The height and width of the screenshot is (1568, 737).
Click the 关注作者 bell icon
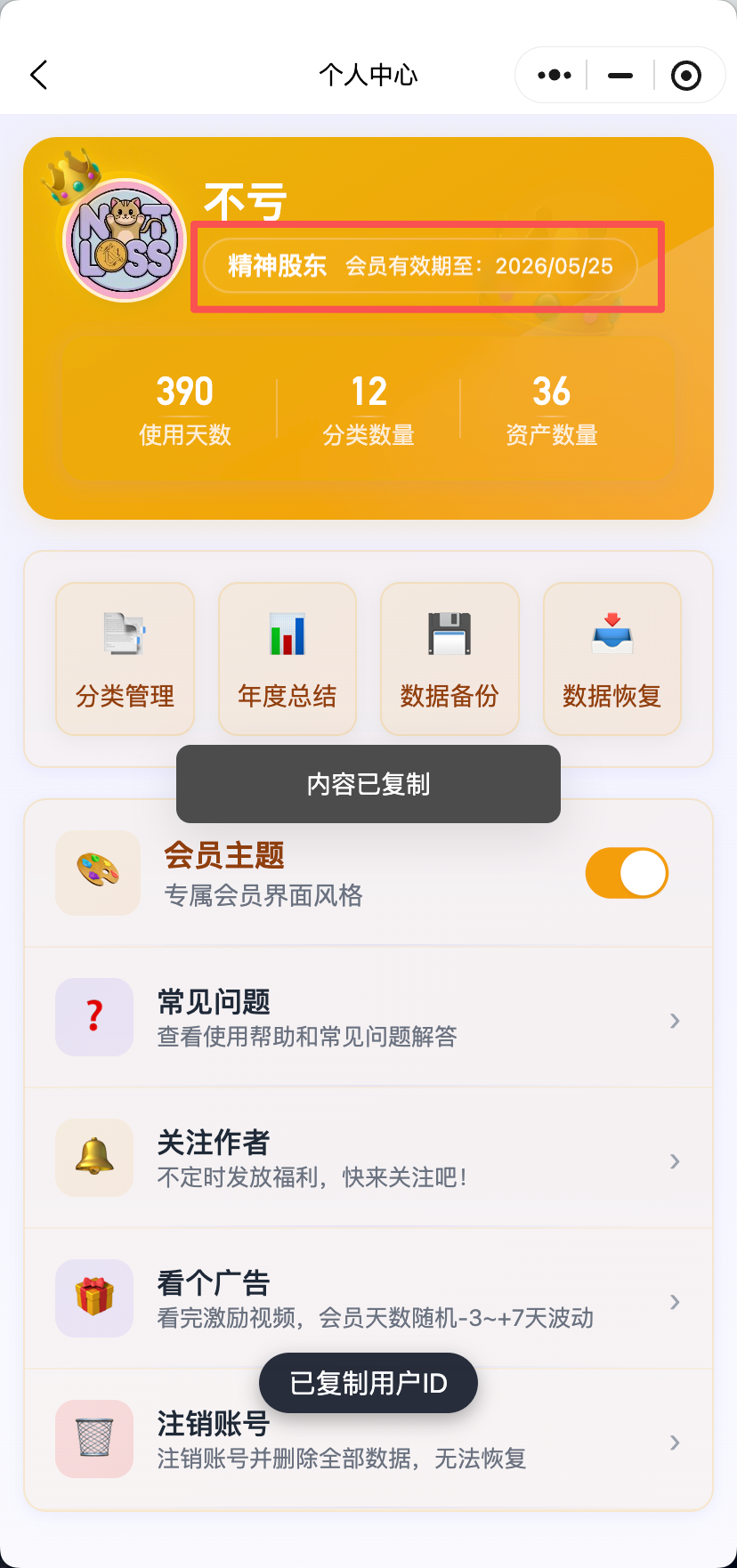(93, 1158)
